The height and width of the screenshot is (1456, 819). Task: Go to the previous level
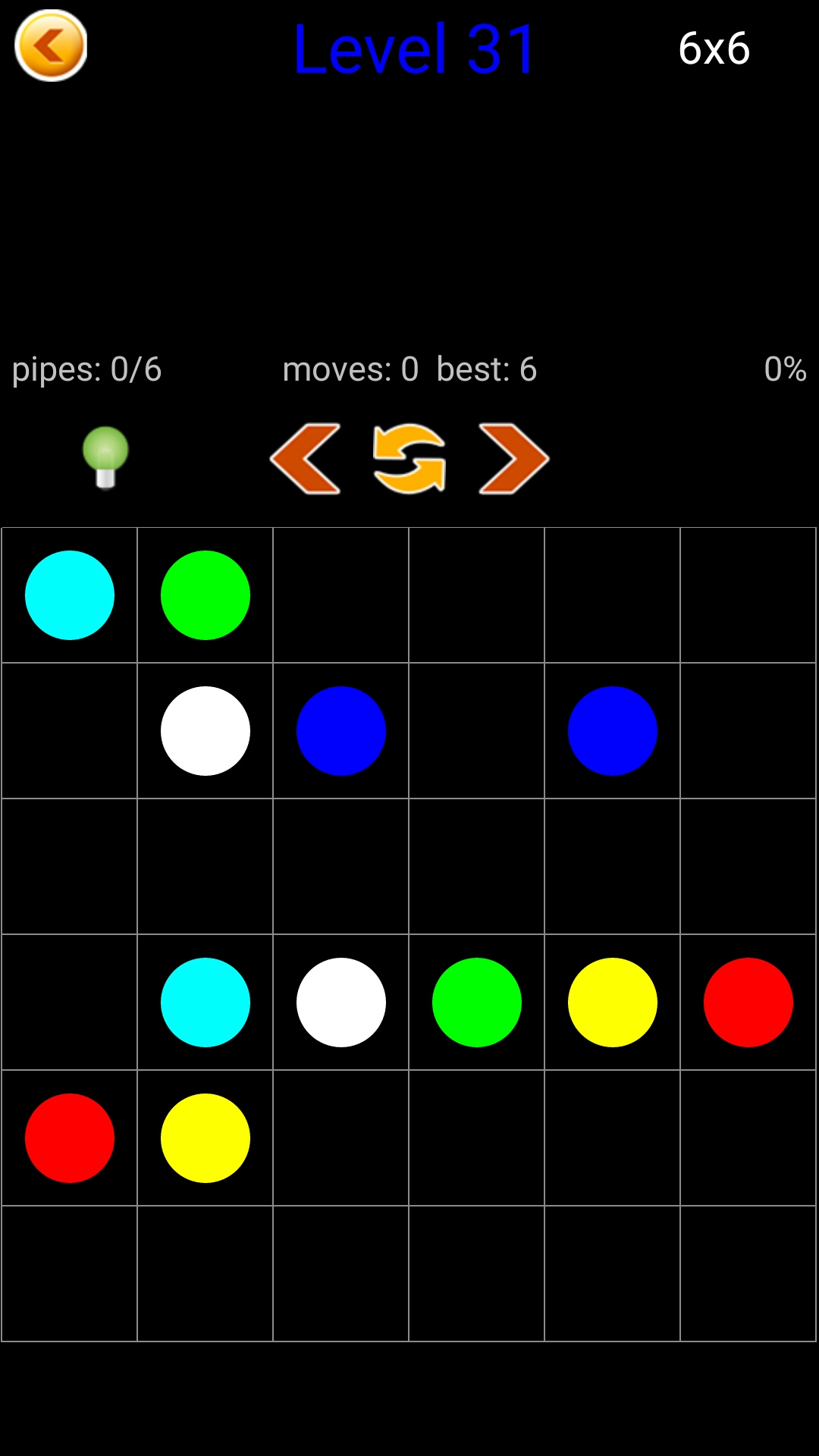[306, 458]
